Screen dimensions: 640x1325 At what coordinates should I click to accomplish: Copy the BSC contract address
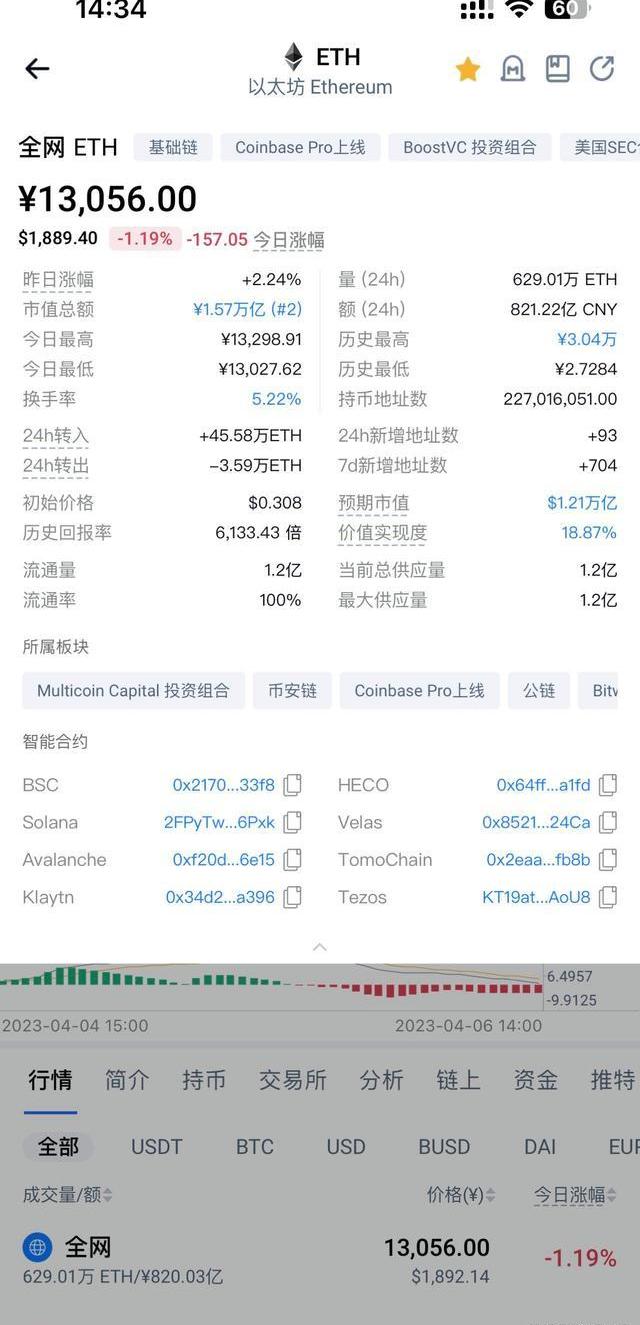(x=292, y=785)
